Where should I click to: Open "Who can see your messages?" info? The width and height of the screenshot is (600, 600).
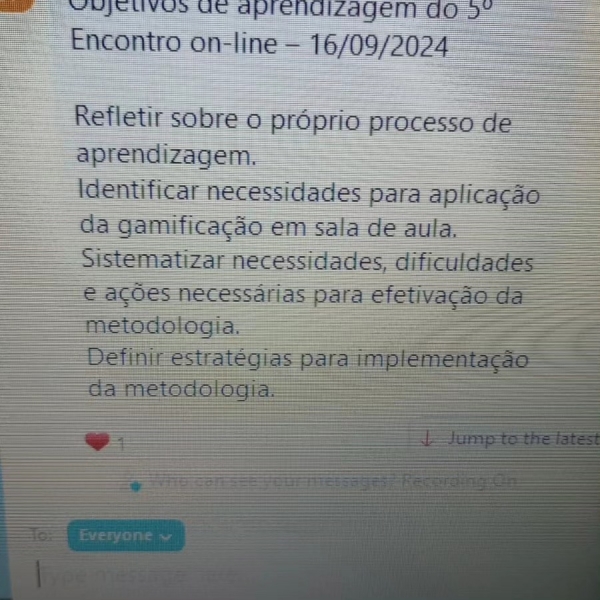pyautogui.click(x=270, y=482)
